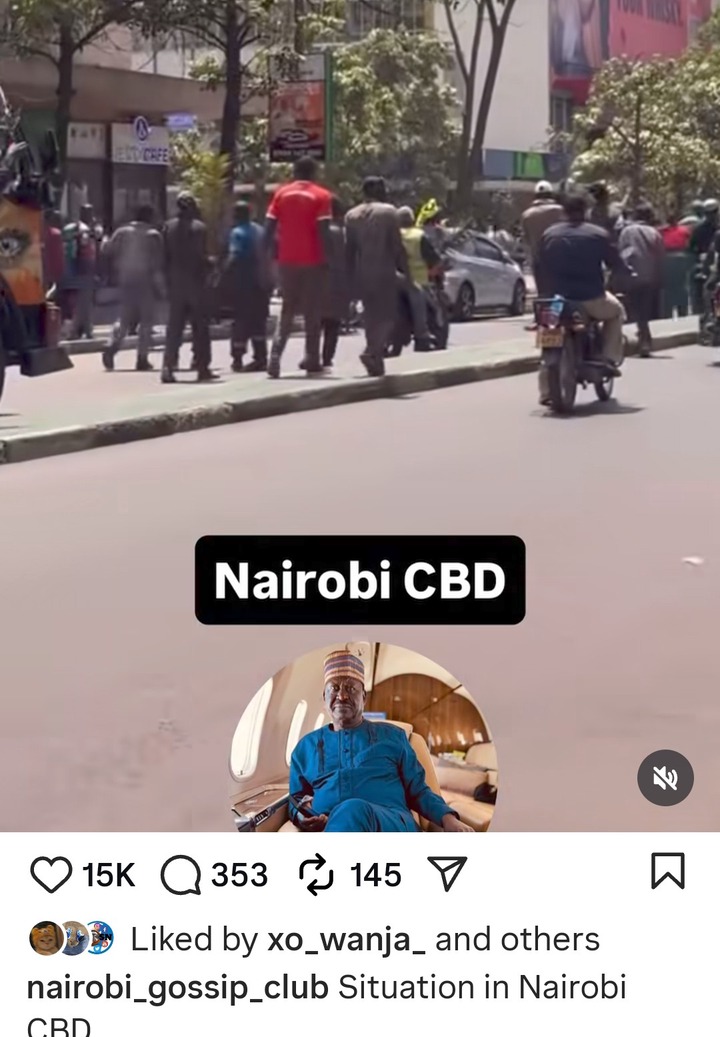Viewport: 720px width, 1037px height.
Task: Repost the Nairobi CBD video
Action: tap(316, 876)
